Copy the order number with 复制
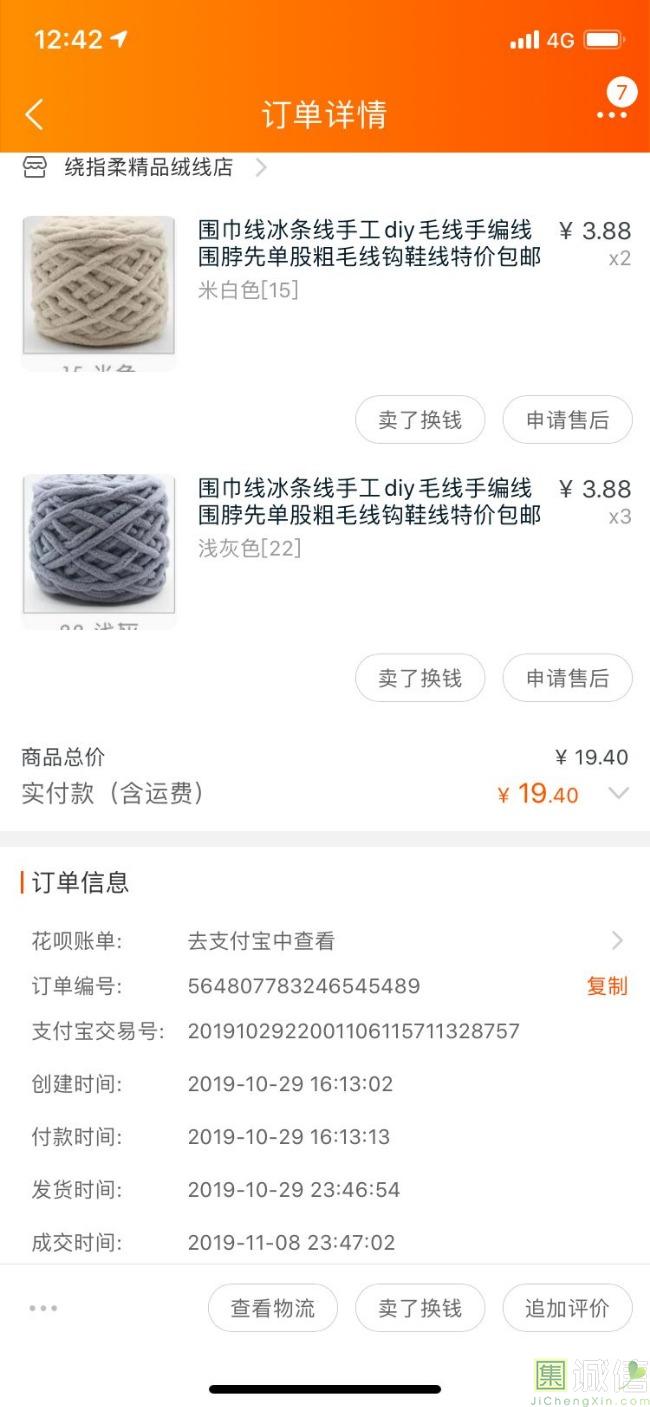 (x=606, y=986)
